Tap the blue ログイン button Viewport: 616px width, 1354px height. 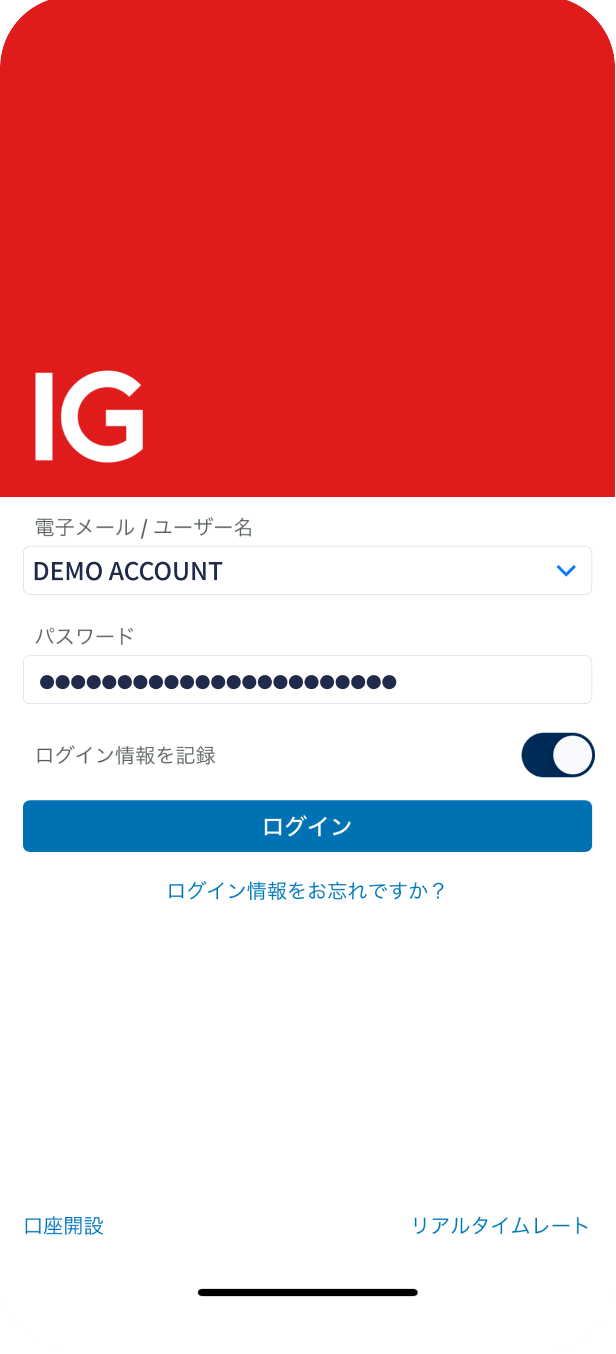click(x=307, y=826)
